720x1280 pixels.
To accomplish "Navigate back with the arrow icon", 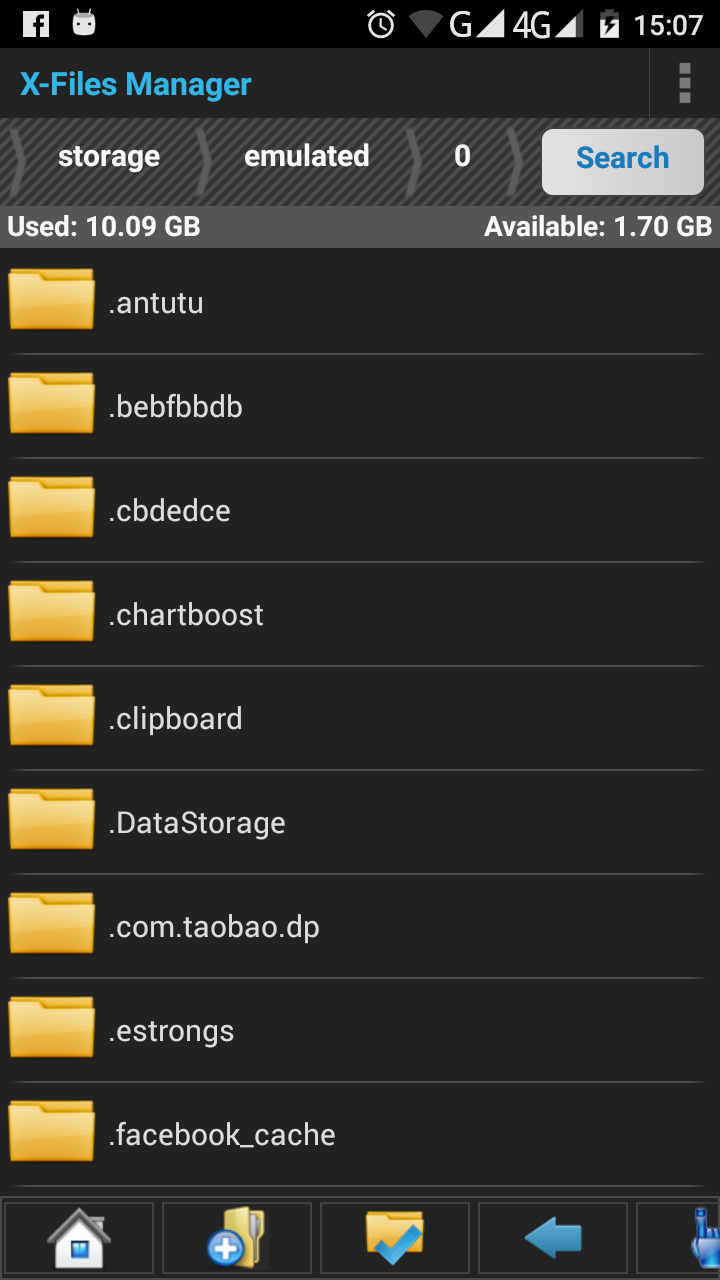I will pos(552,1237).
